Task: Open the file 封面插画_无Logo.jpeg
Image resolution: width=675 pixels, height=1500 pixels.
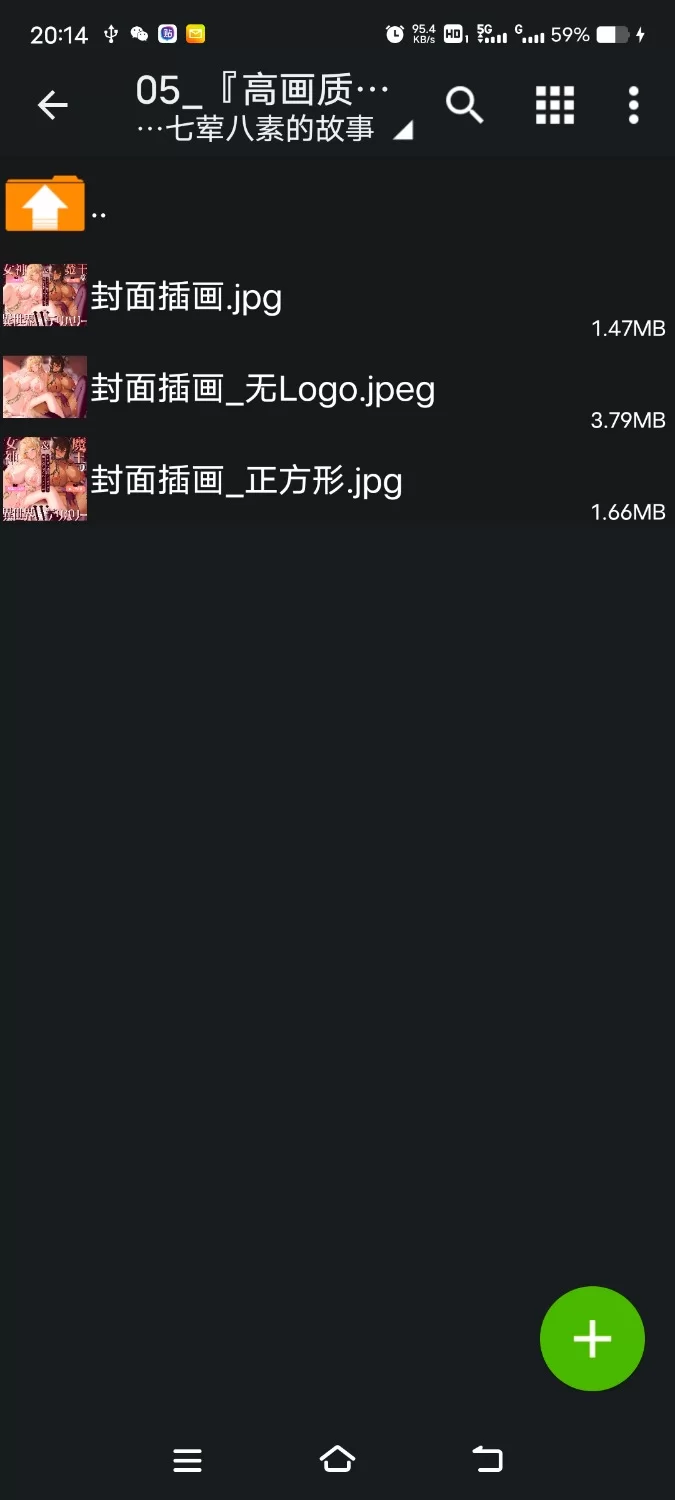Action: click(263, 389)
